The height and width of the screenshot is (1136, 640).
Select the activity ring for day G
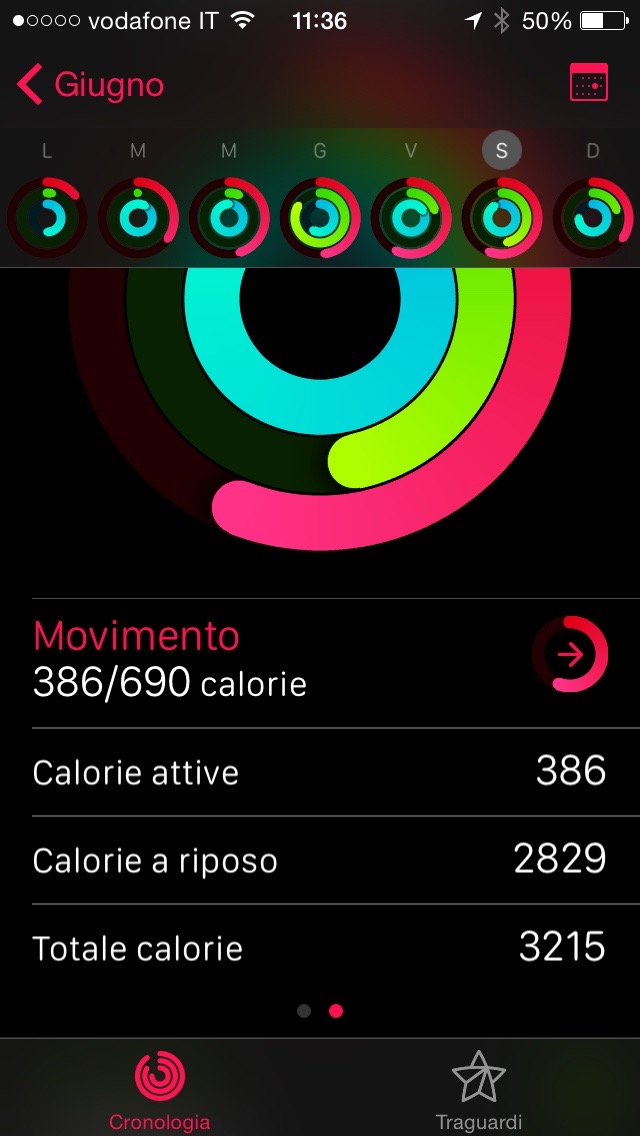(320, 217)
